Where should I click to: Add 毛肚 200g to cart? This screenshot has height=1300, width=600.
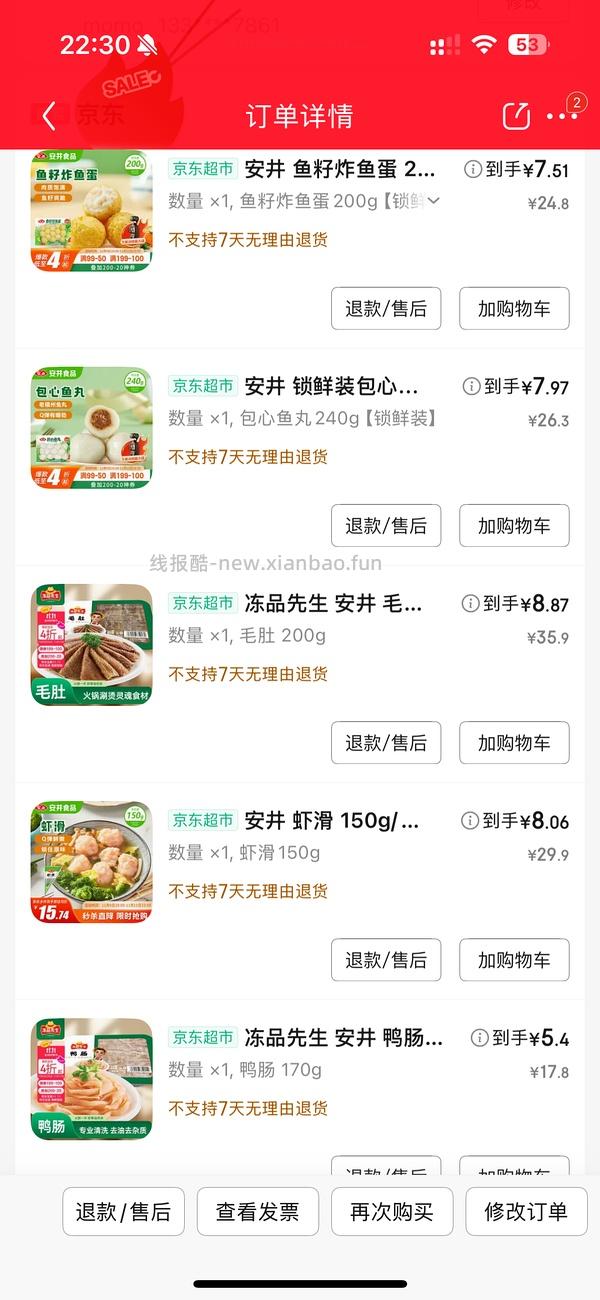pyautogui.click(x=514, y=743)
